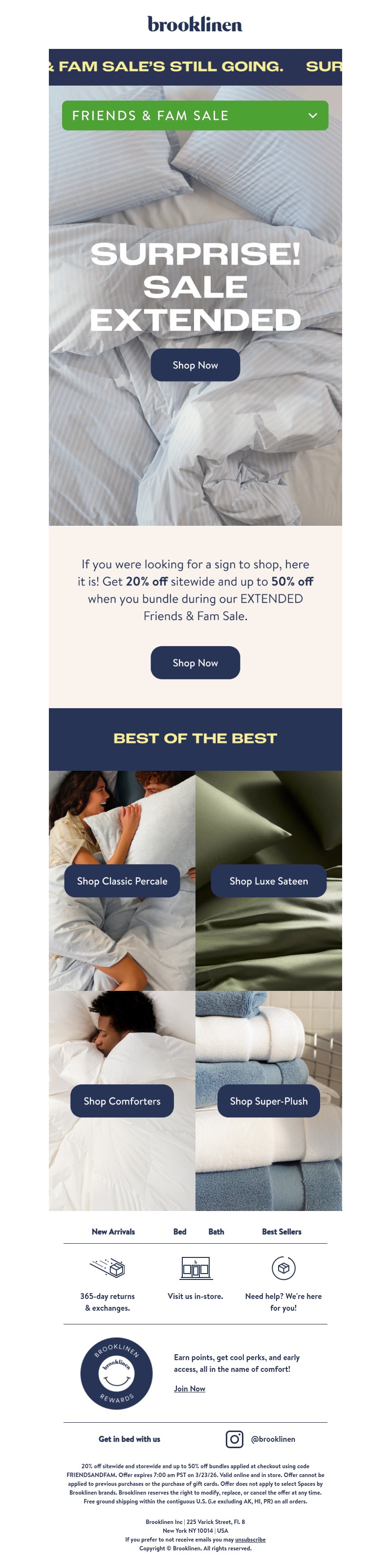391x1568 pixels.
Task: Open the Bed category link
Action: (x=180, y=1232)
